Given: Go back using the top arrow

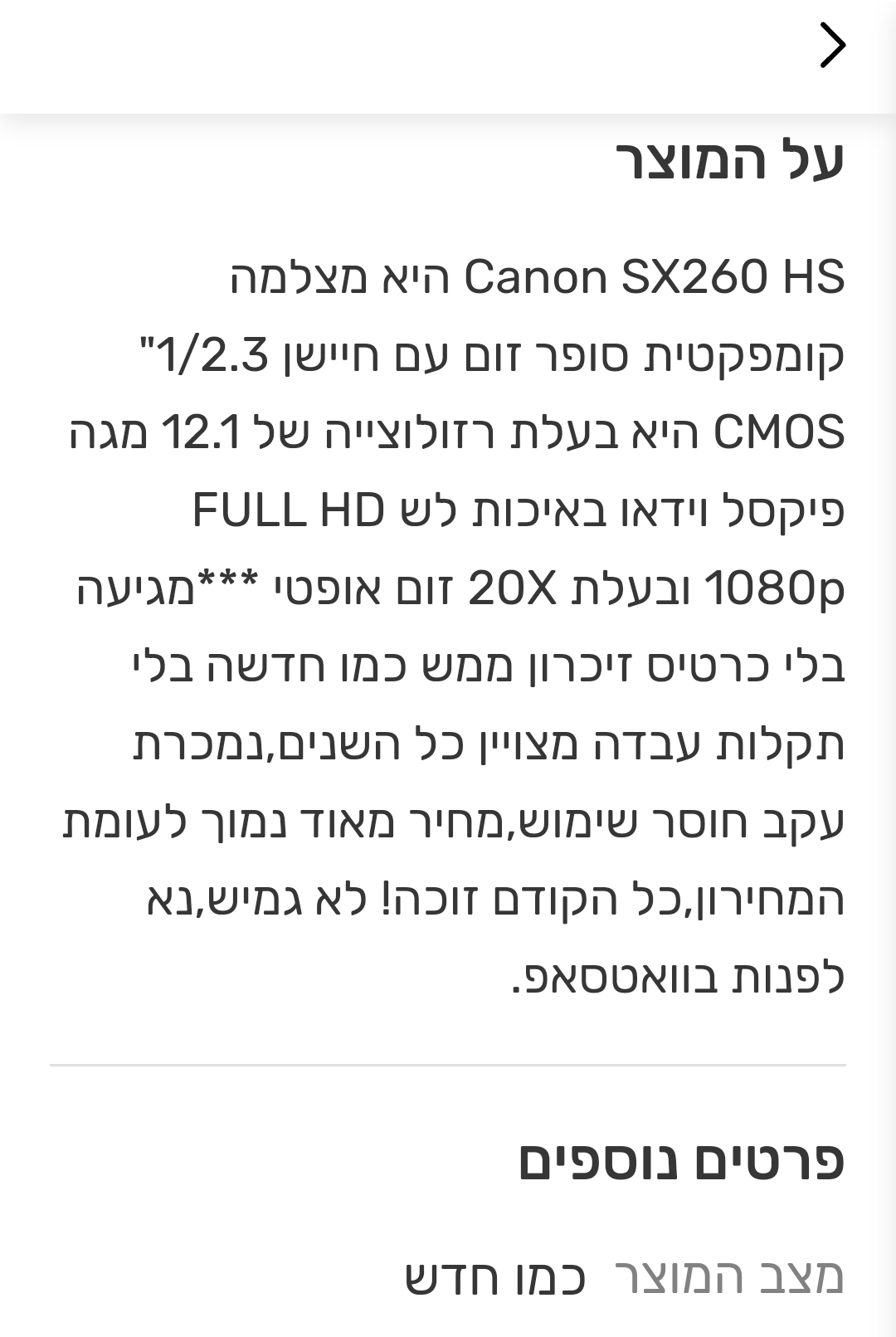Looking at the screenshot, I should coord(832,46).
